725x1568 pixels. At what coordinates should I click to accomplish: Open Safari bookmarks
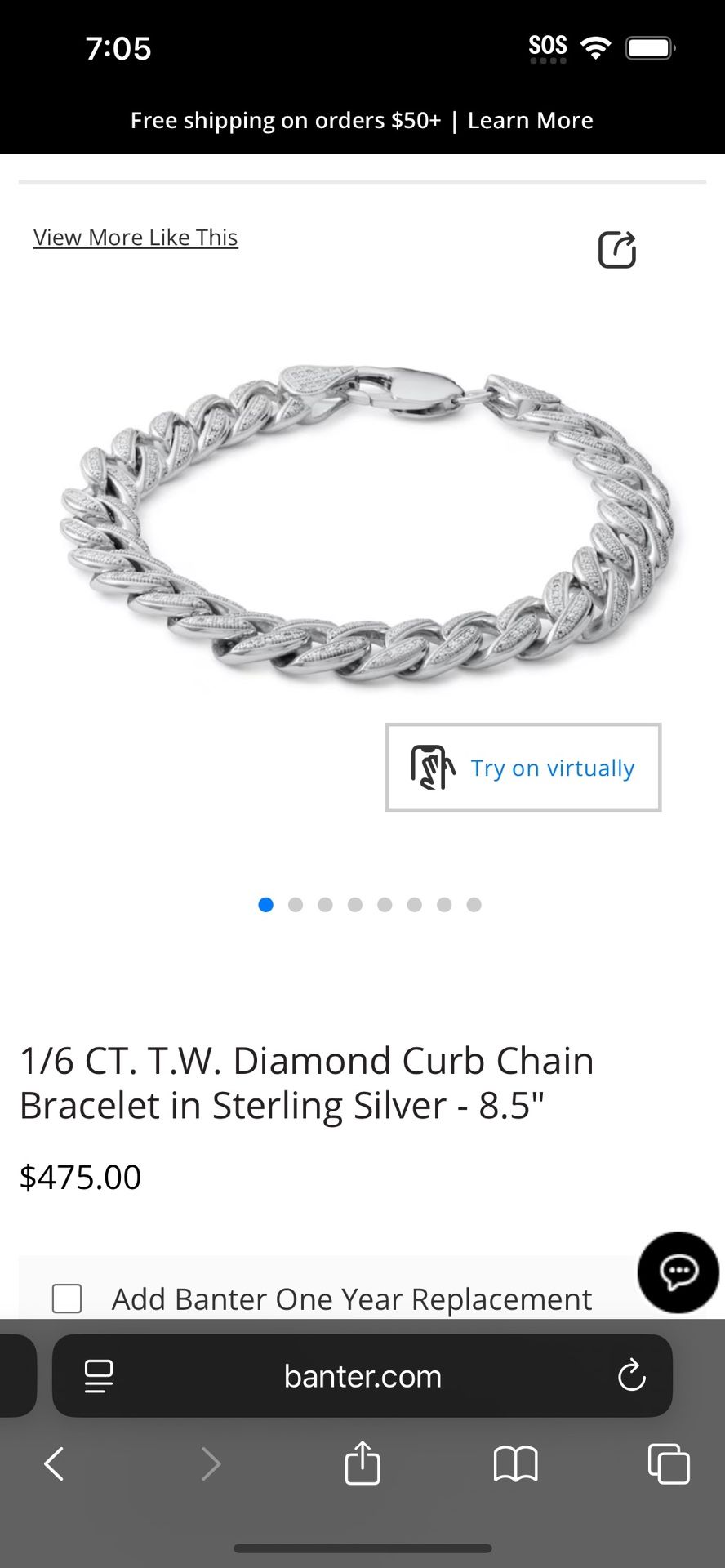pyautogui.click(x=516, y=1464)
